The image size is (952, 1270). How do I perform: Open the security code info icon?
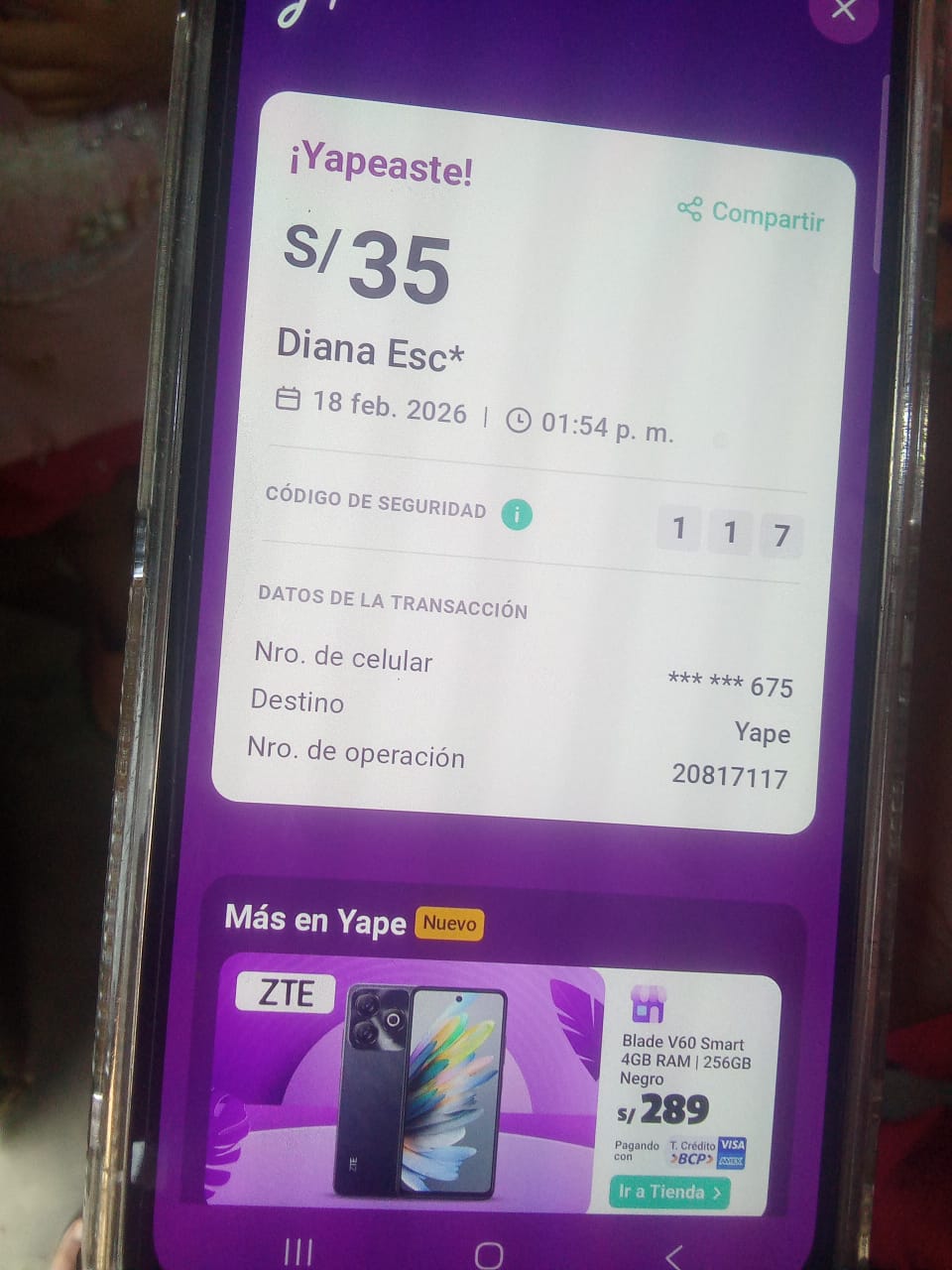coord(517,515)
